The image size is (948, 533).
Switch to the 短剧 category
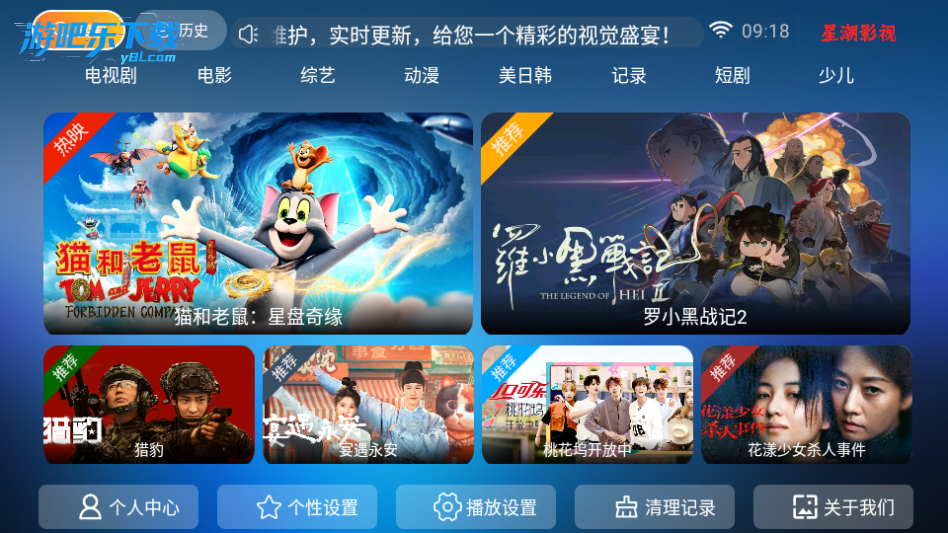(732, 75)
